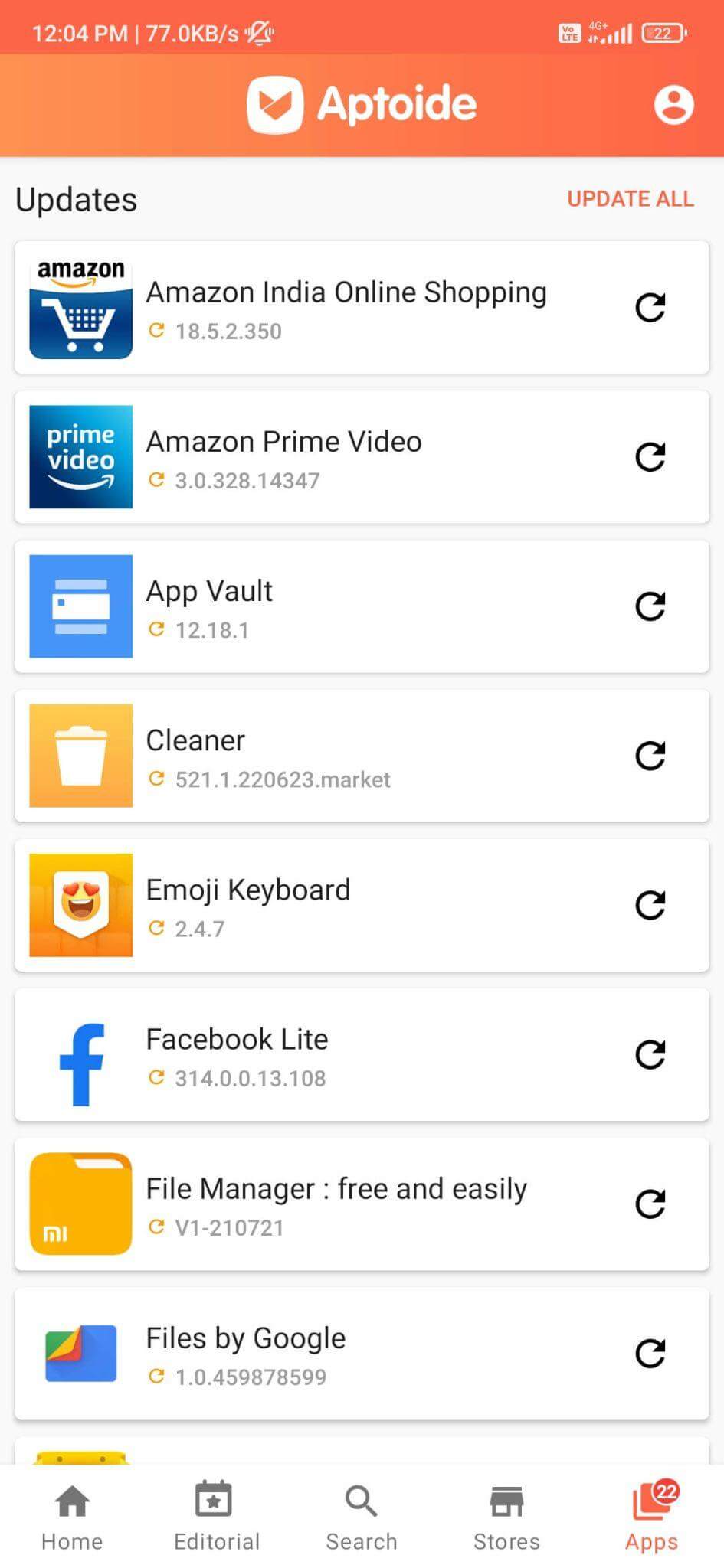Tap refresh icon for App Vault
The height and width of the screenshot is (1568, 724).
point(650,606)
